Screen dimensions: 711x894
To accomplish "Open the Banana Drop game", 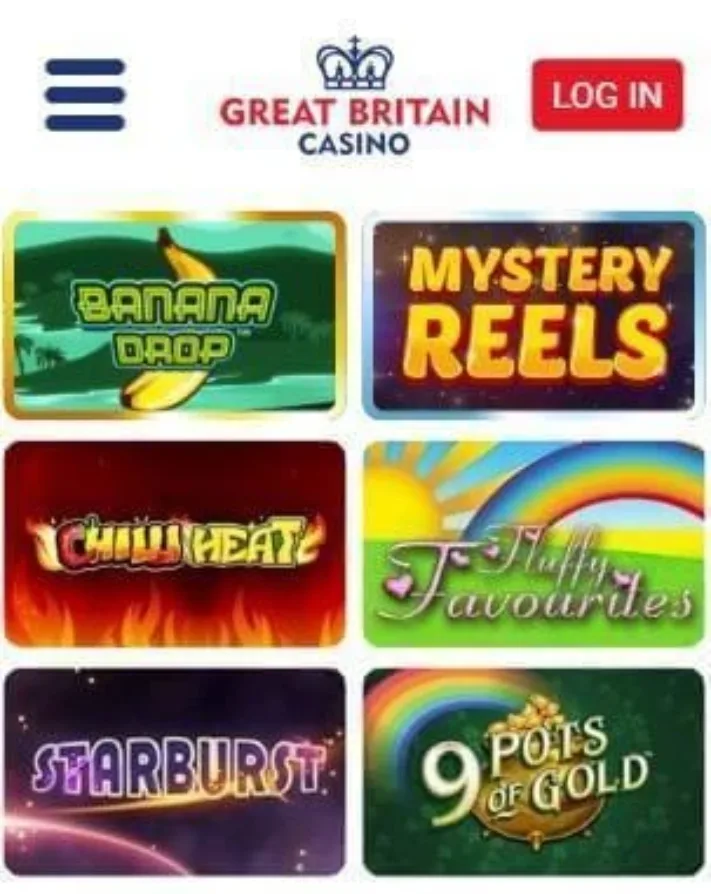I will tap(175, 315).
